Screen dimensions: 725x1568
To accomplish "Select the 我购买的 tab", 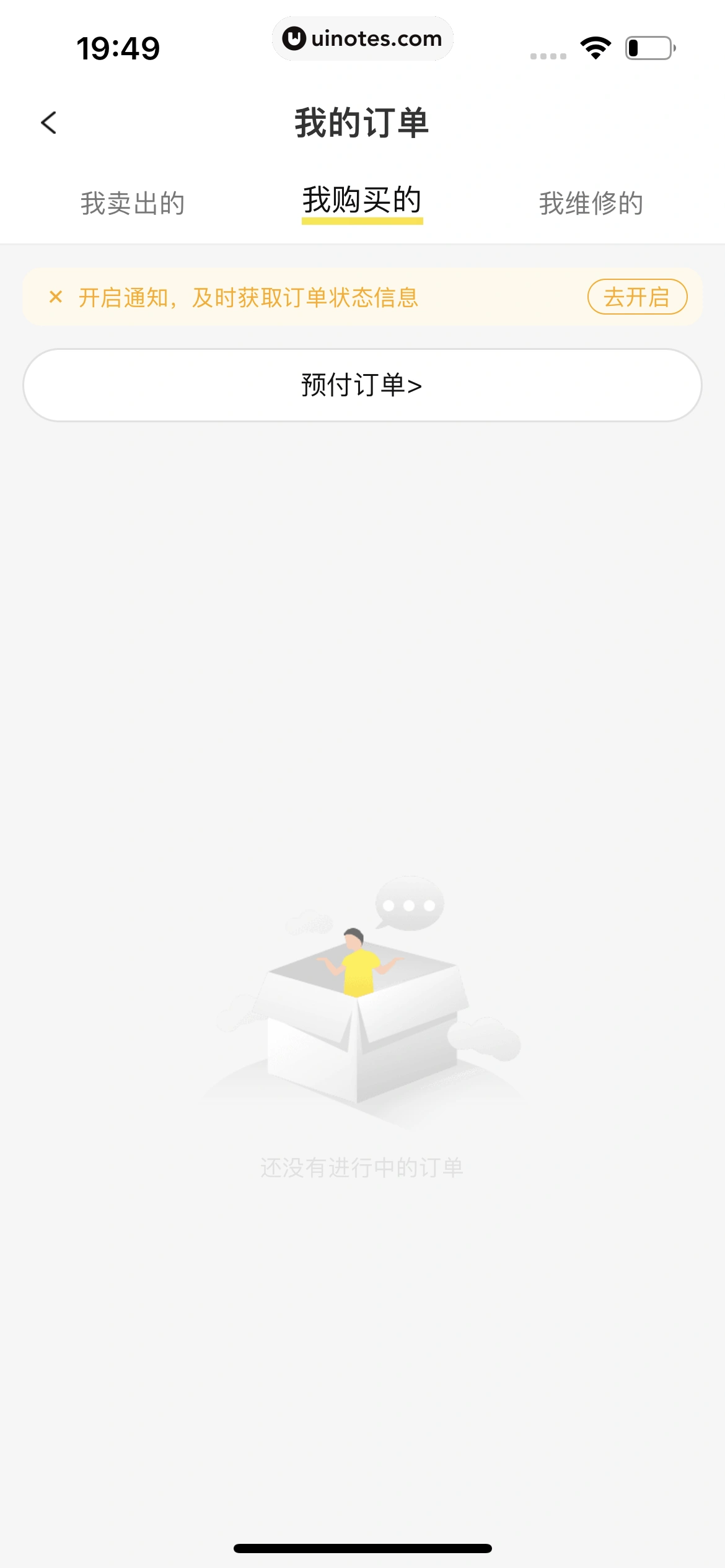I will point(362,202).
